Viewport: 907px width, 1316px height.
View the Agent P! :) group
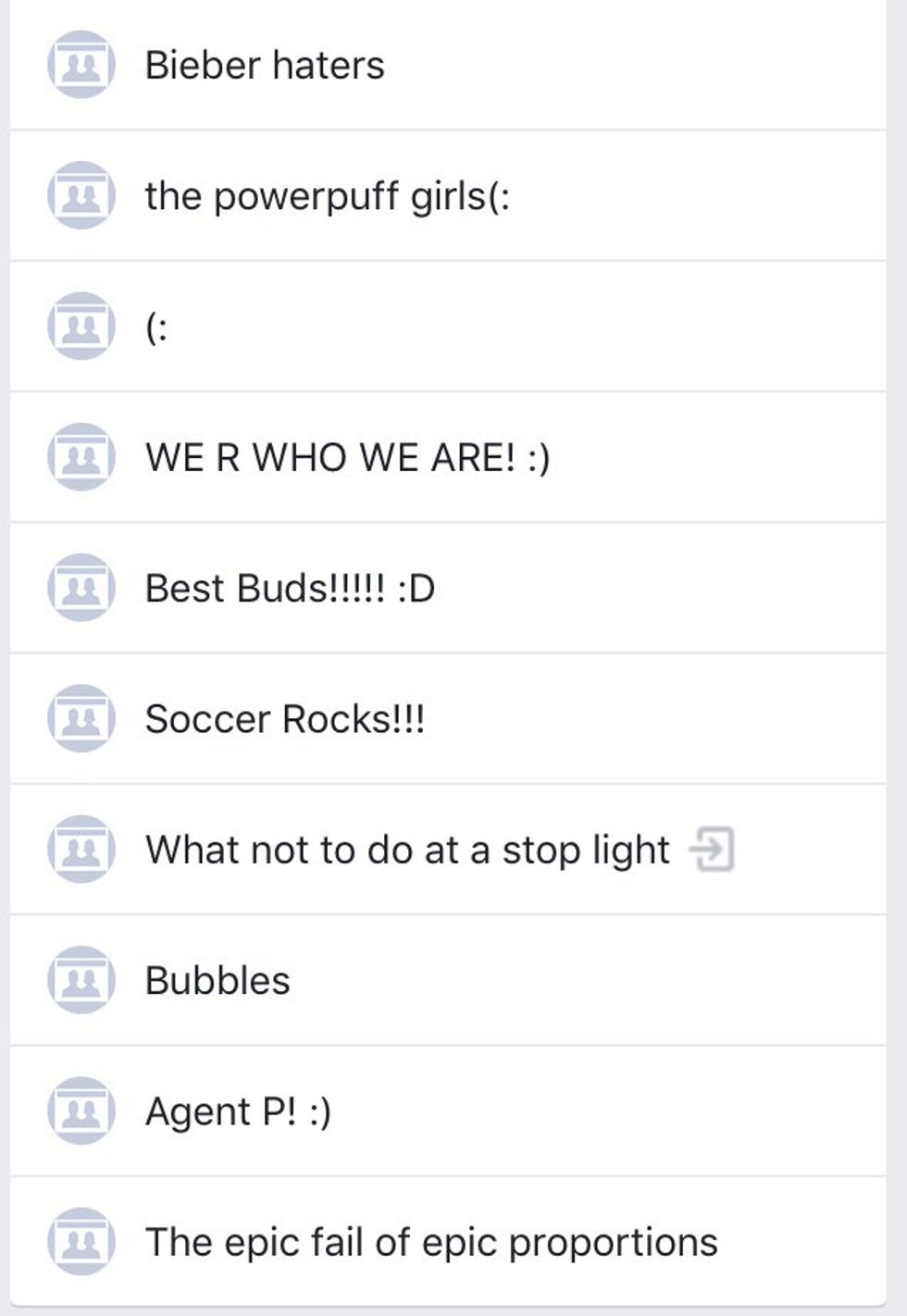238,1111
